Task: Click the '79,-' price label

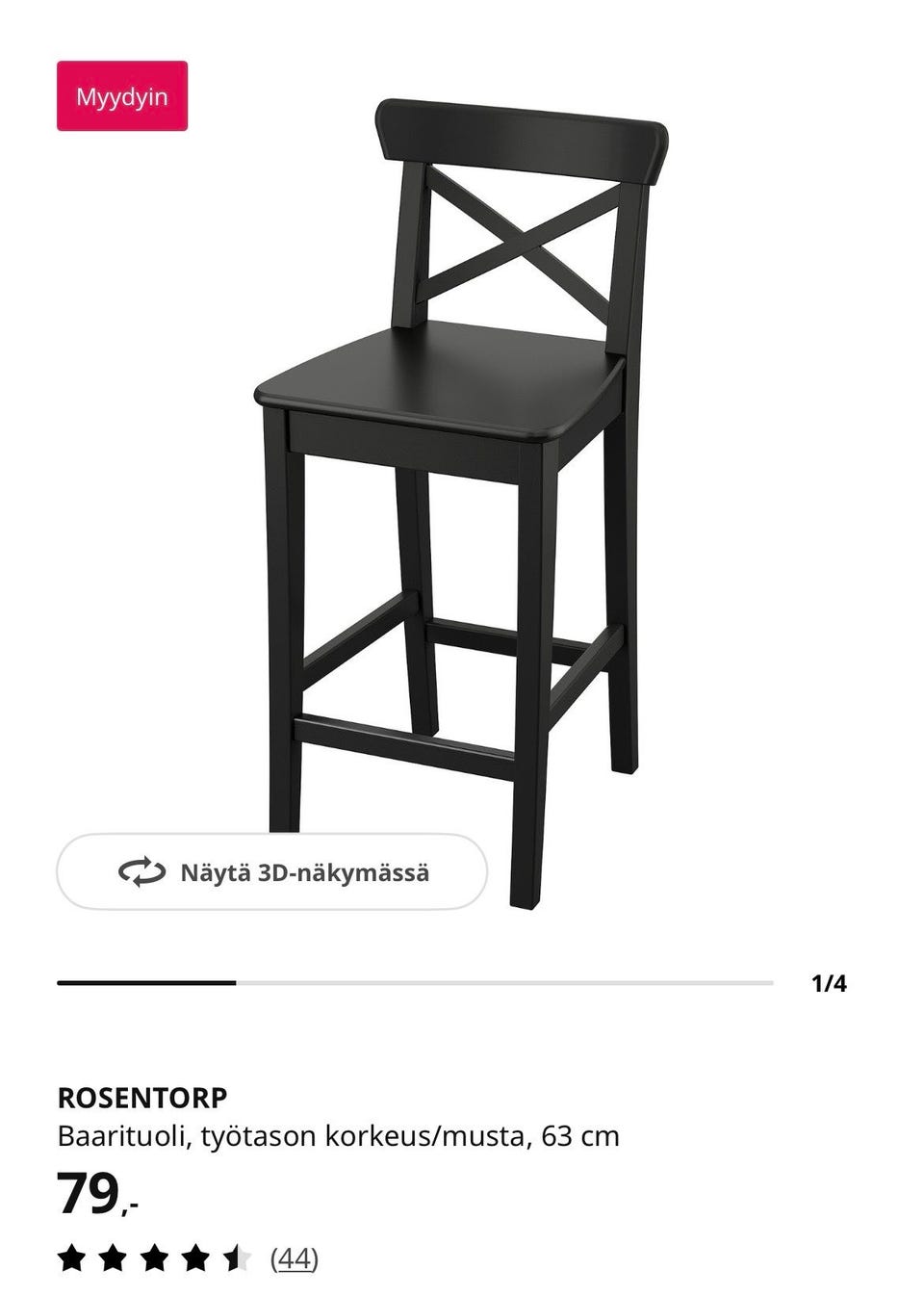Action: [x=94, y=1194]
